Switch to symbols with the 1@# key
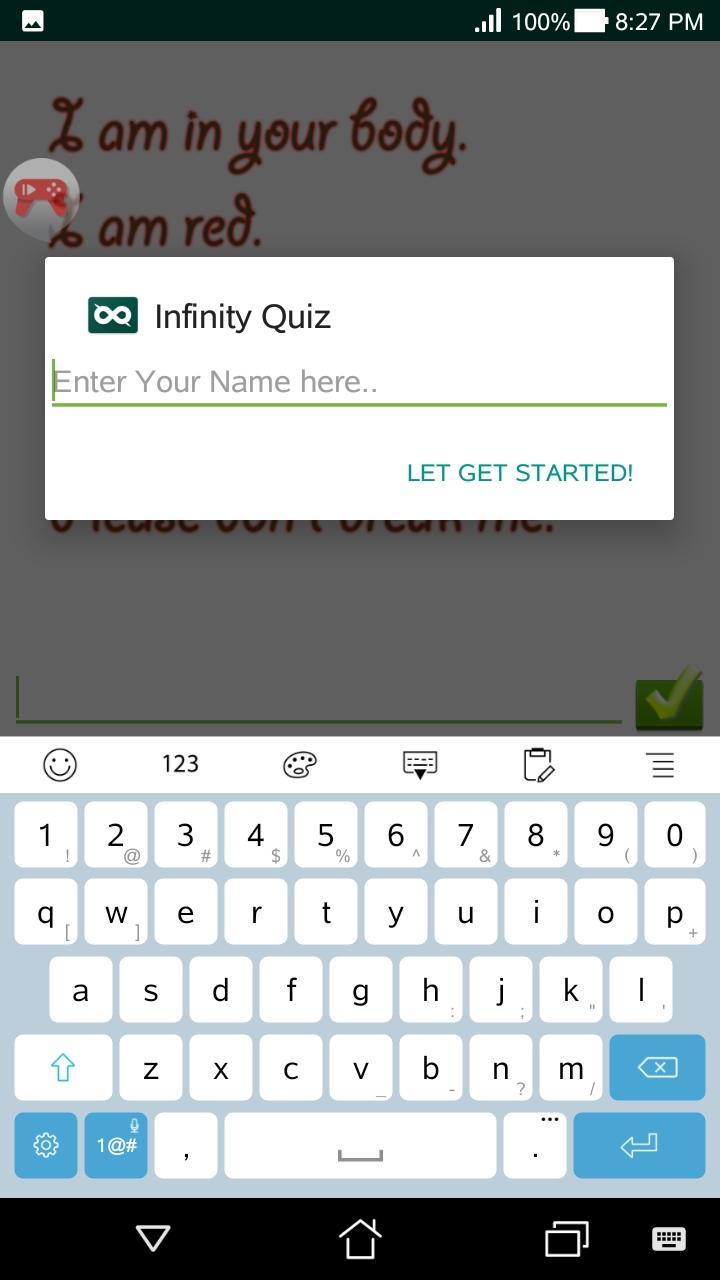 [116, 1150]
